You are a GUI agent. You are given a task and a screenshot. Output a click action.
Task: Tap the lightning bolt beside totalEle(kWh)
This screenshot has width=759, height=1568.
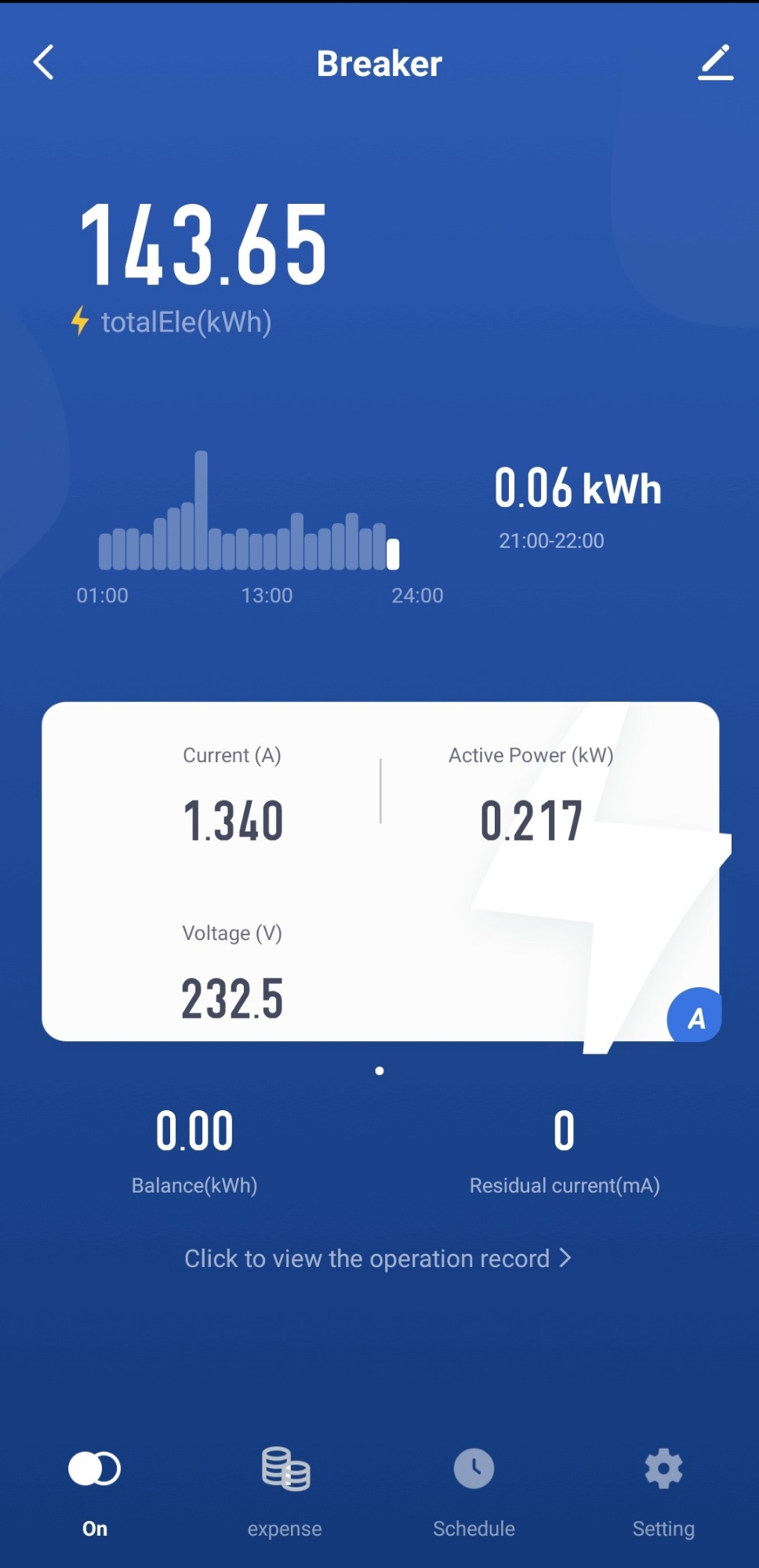point(78,320)
